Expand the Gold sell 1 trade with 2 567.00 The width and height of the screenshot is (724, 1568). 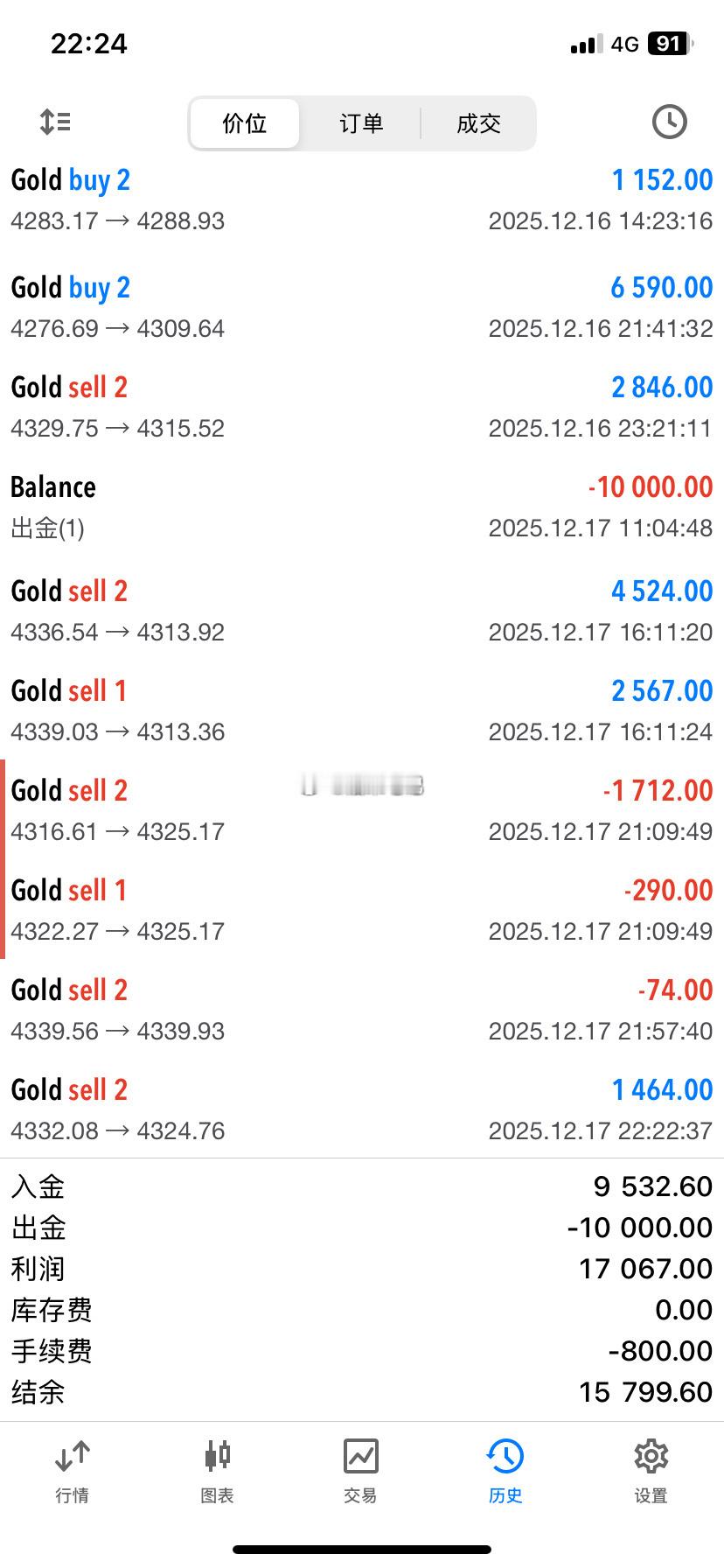(x=362, y=710)
